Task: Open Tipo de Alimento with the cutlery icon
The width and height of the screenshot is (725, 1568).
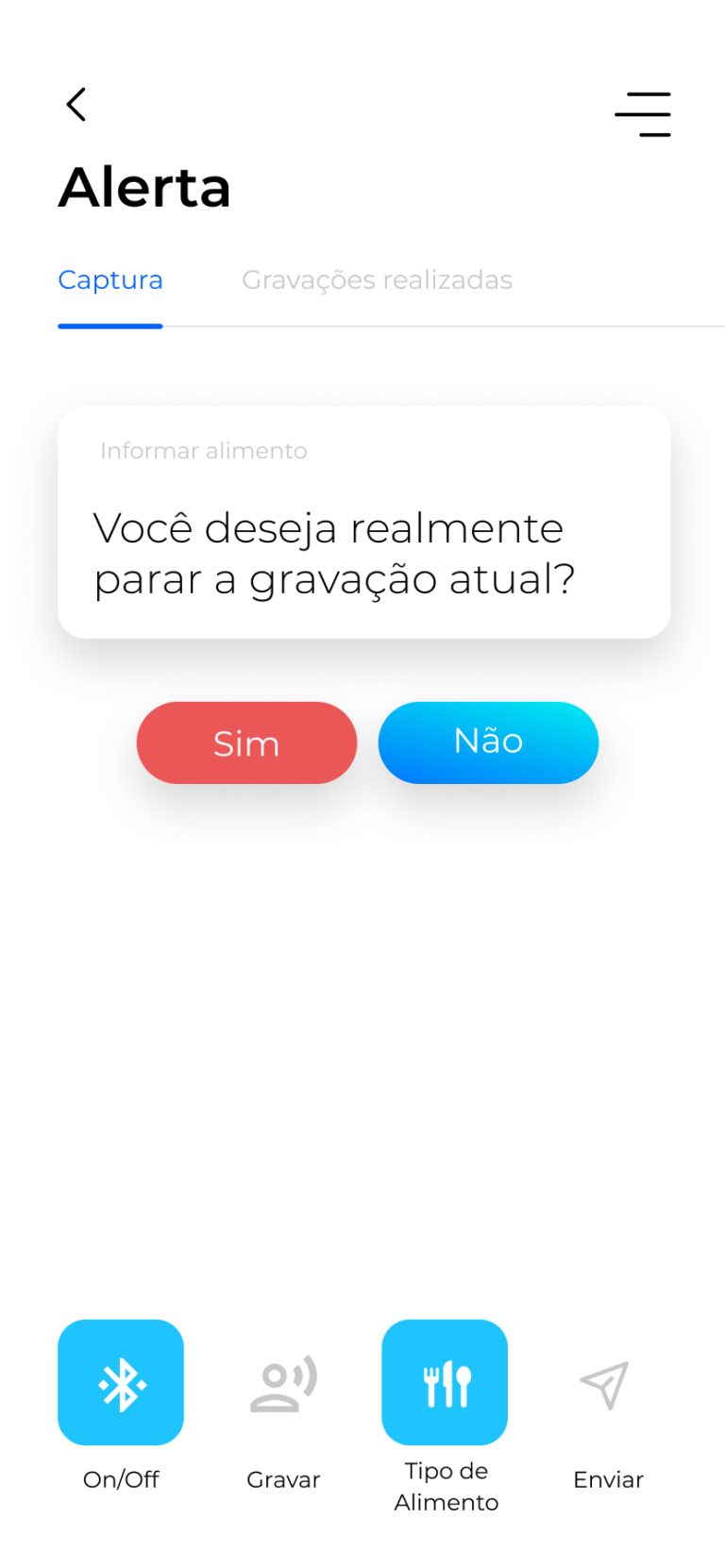Action: pyautogui.click(x=445, y=1381)
